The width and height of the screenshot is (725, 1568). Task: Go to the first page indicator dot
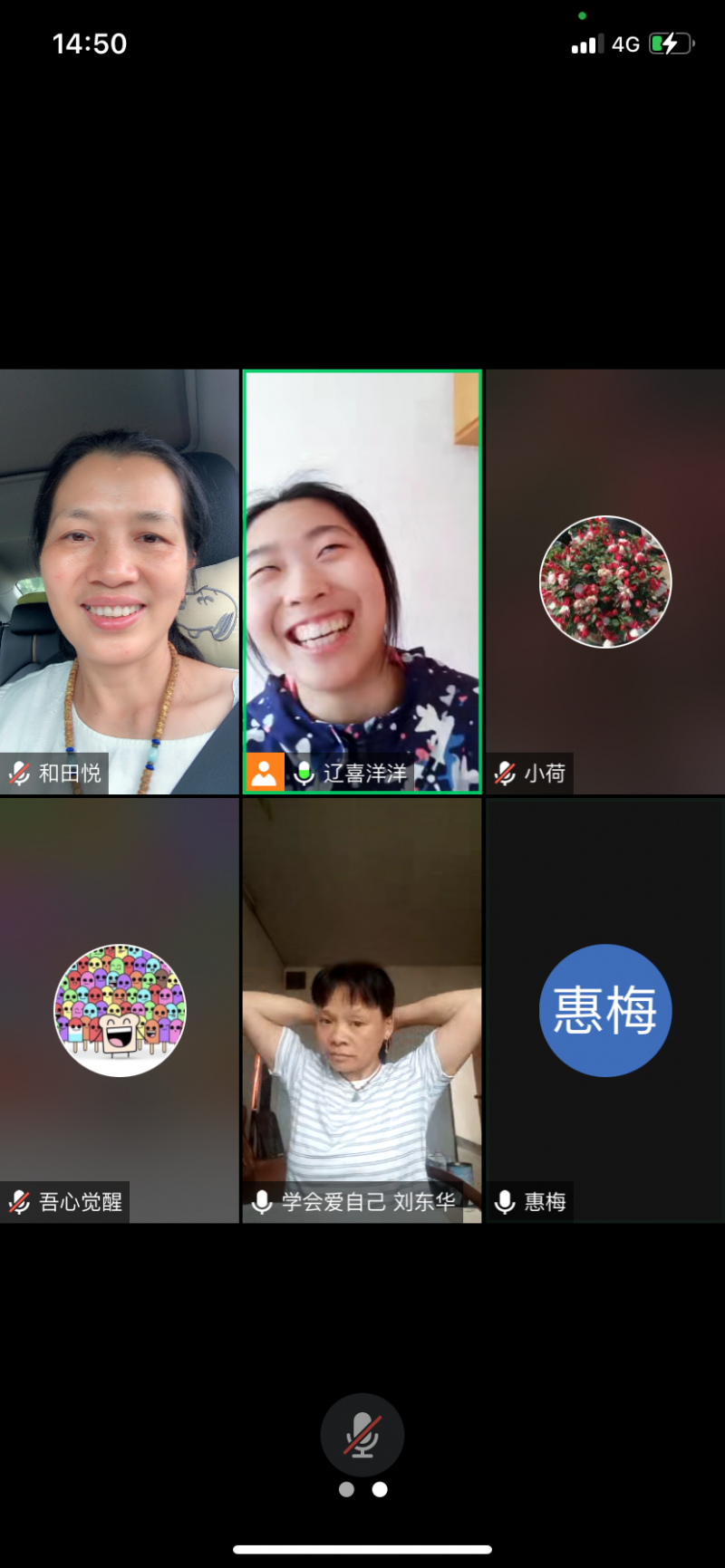click(346, 1489)
